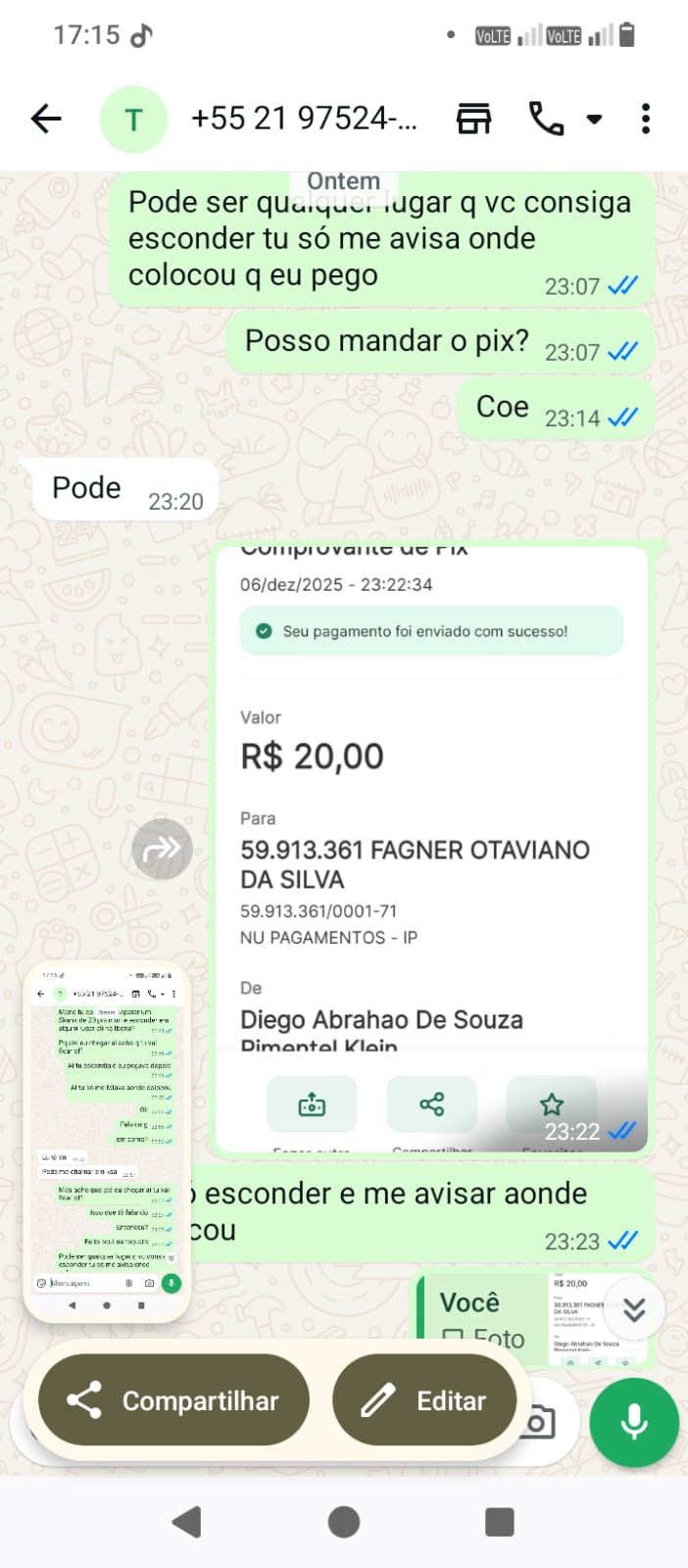Open the screenshot preview thumbnail

(x=107, y=1142)
